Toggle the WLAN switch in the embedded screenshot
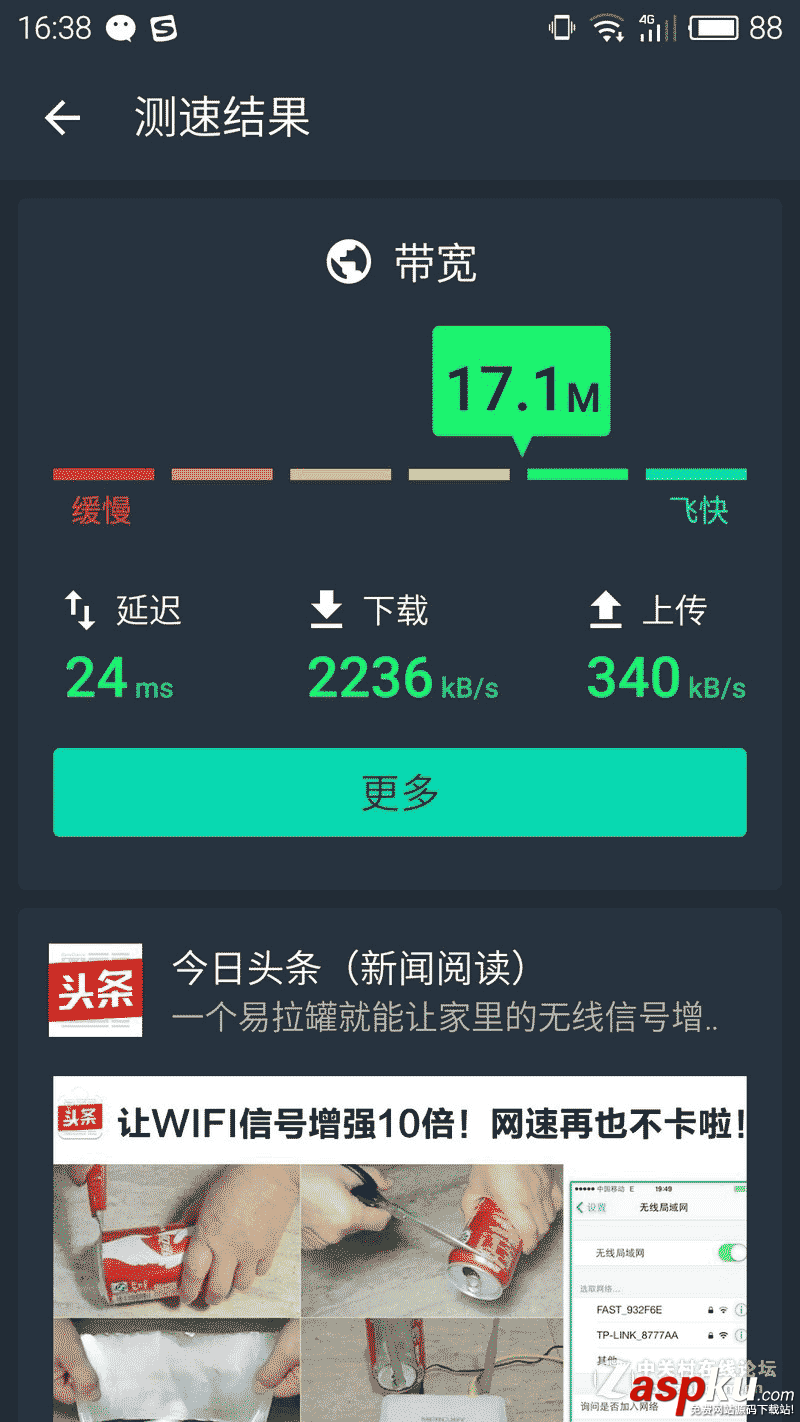The image size is (800, 1422). (733, 1252)
